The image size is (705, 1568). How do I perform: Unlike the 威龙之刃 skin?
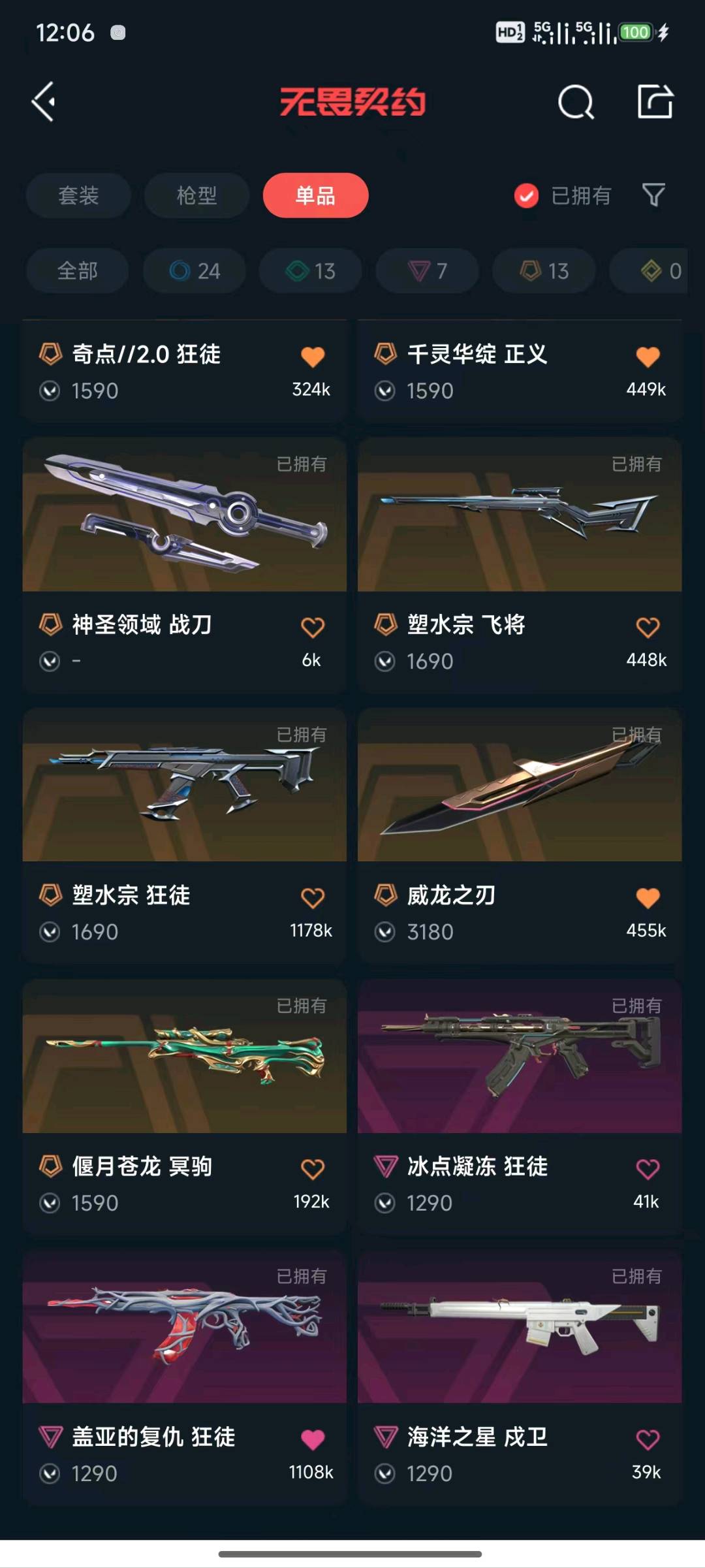click(648, 898)
